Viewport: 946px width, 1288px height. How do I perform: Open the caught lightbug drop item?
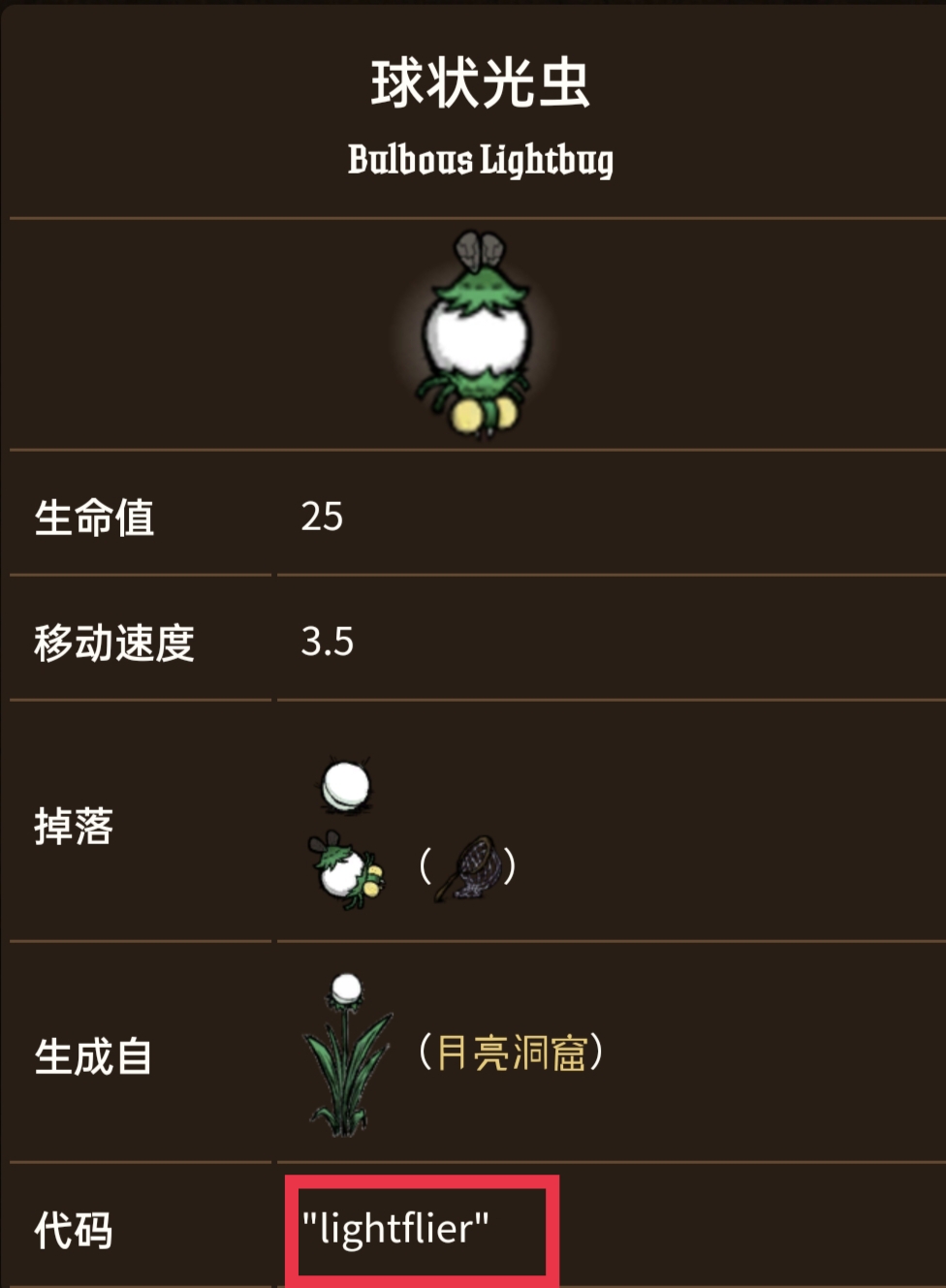pos(346,868)
